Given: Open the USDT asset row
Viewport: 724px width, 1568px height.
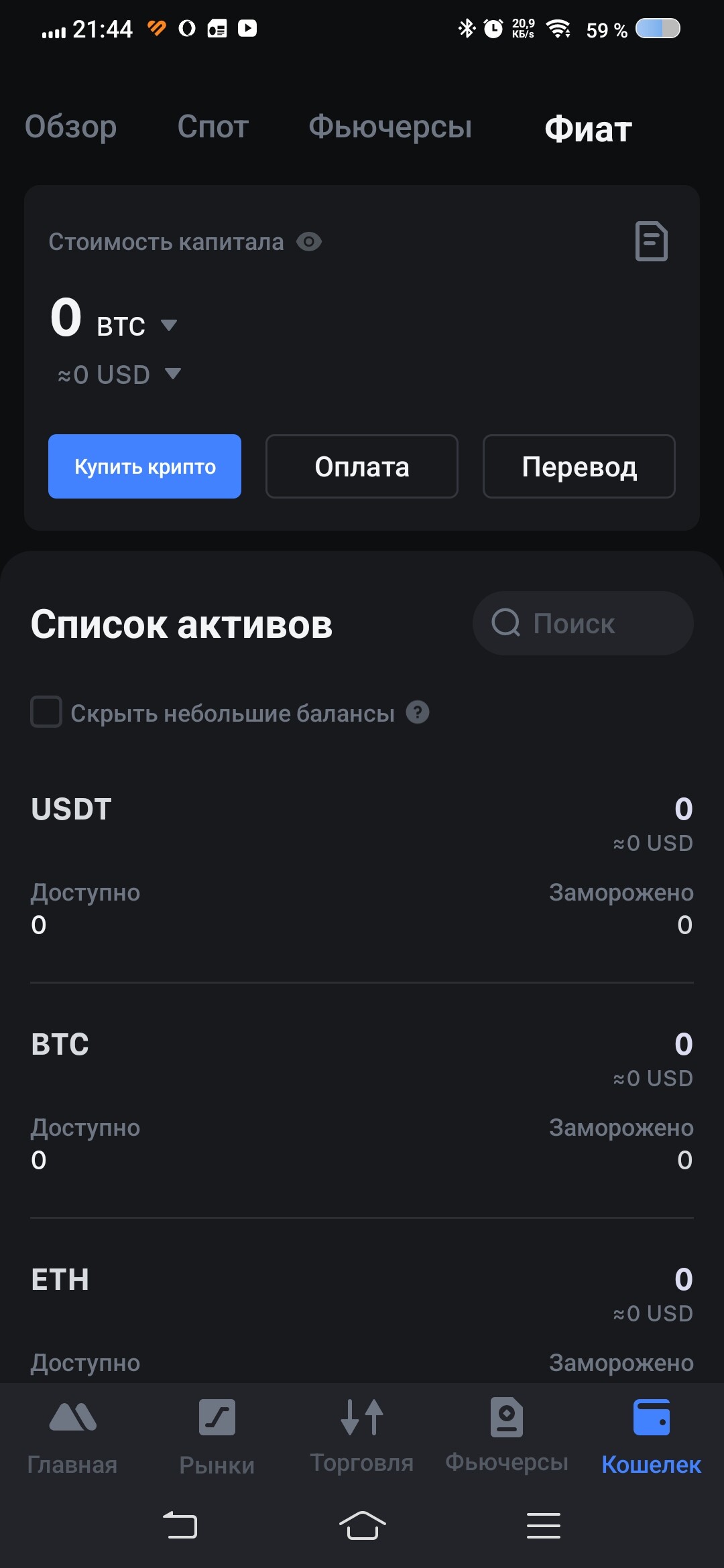Looking at the screenshot, I should coord(362,866).
